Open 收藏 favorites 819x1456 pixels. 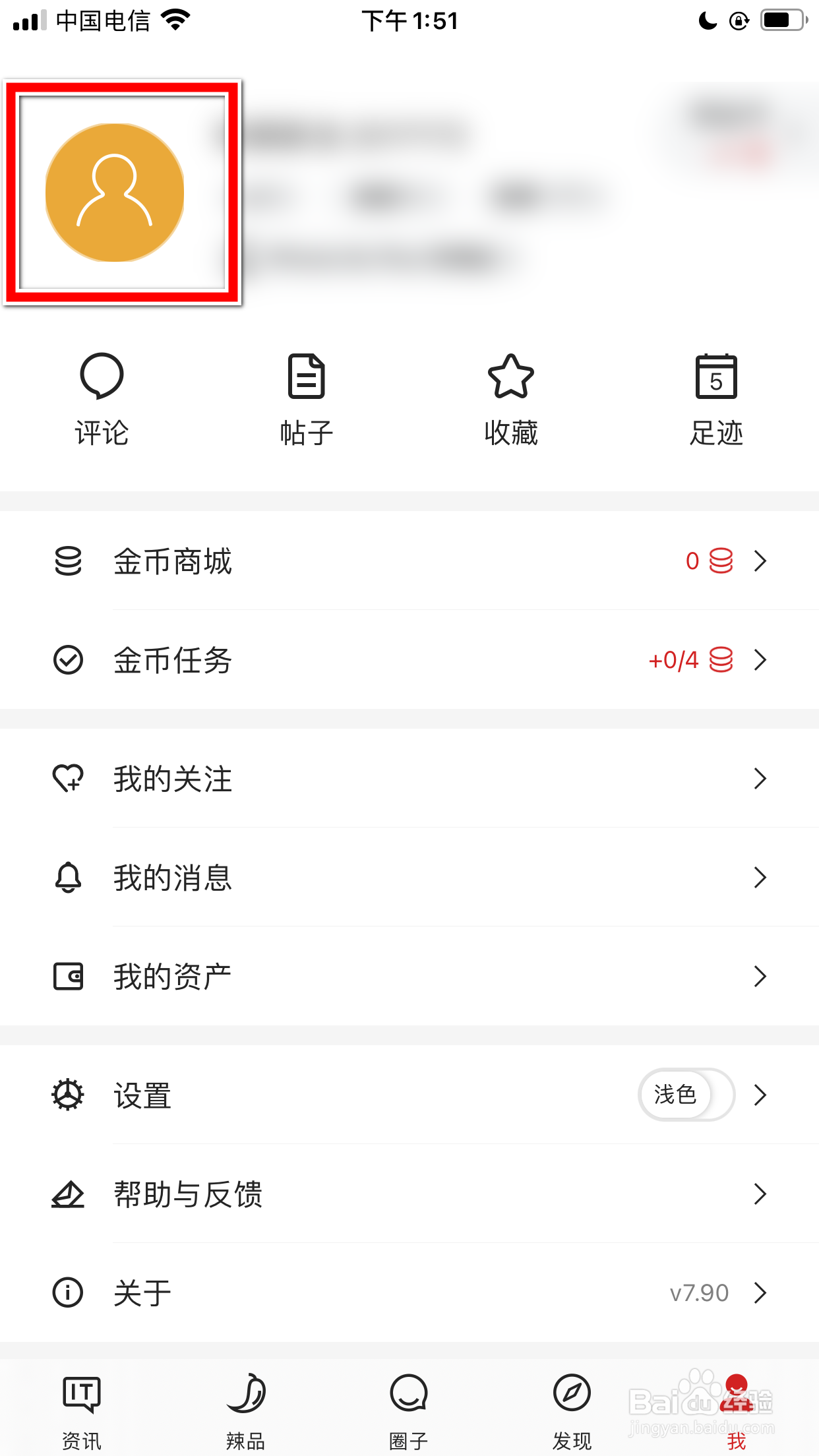click(x=511, y=399)
